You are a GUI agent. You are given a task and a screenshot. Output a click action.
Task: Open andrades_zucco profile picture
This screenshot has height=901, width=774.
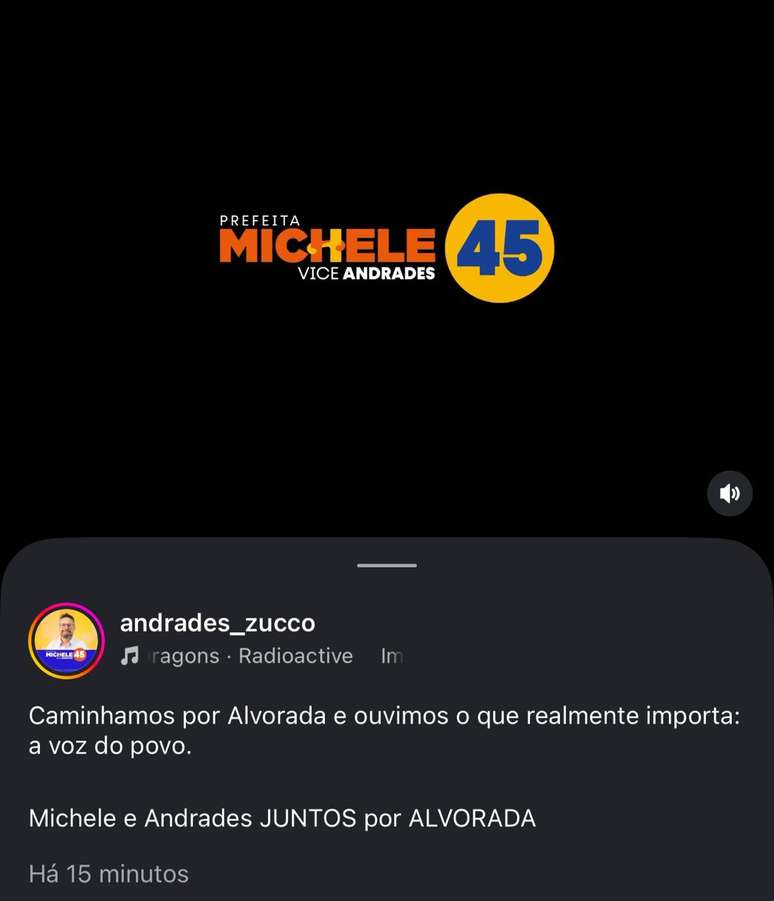[x=67, y=641]
